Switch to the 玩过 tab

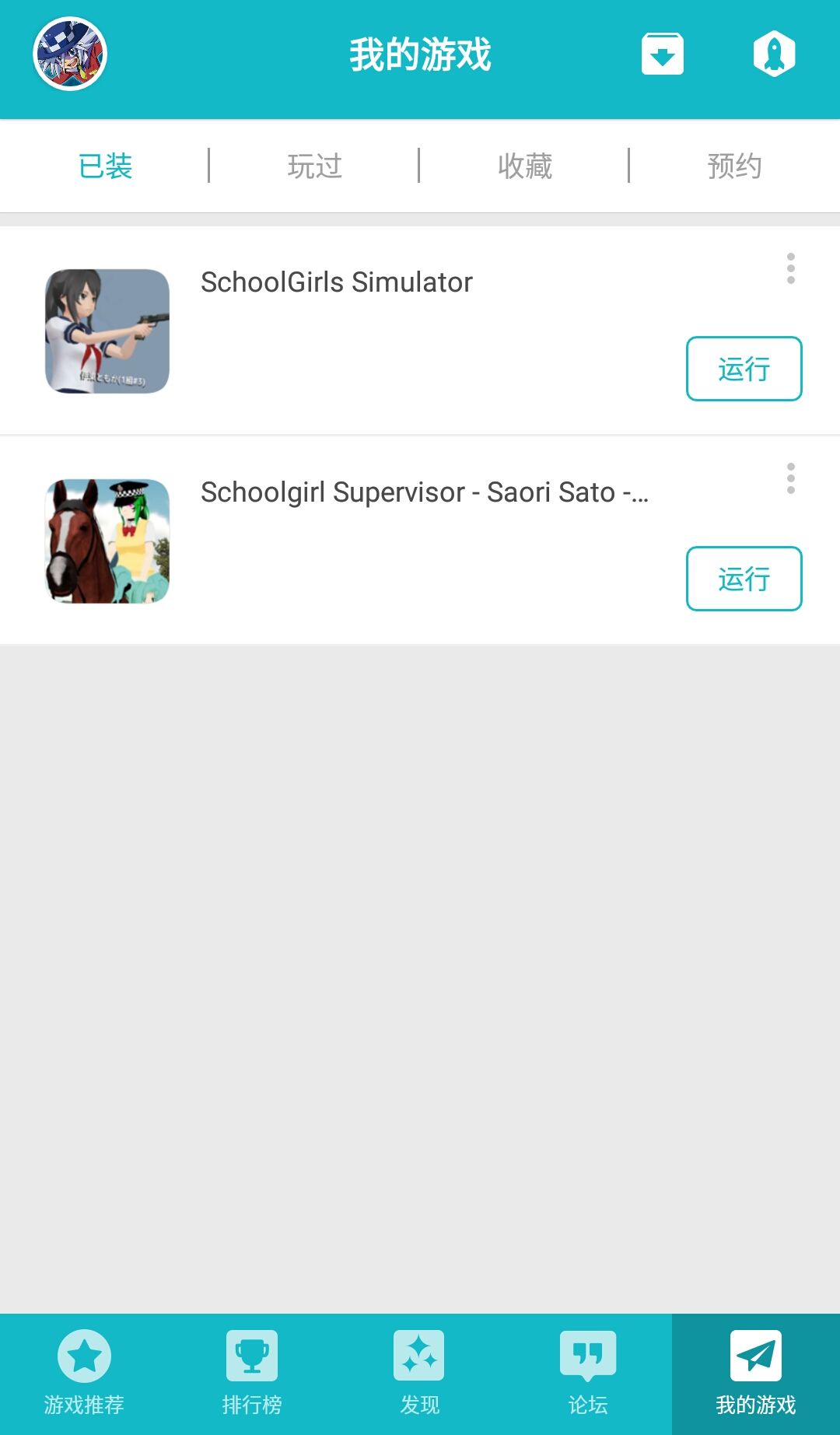pyautogui.click(x=314, y=166)
